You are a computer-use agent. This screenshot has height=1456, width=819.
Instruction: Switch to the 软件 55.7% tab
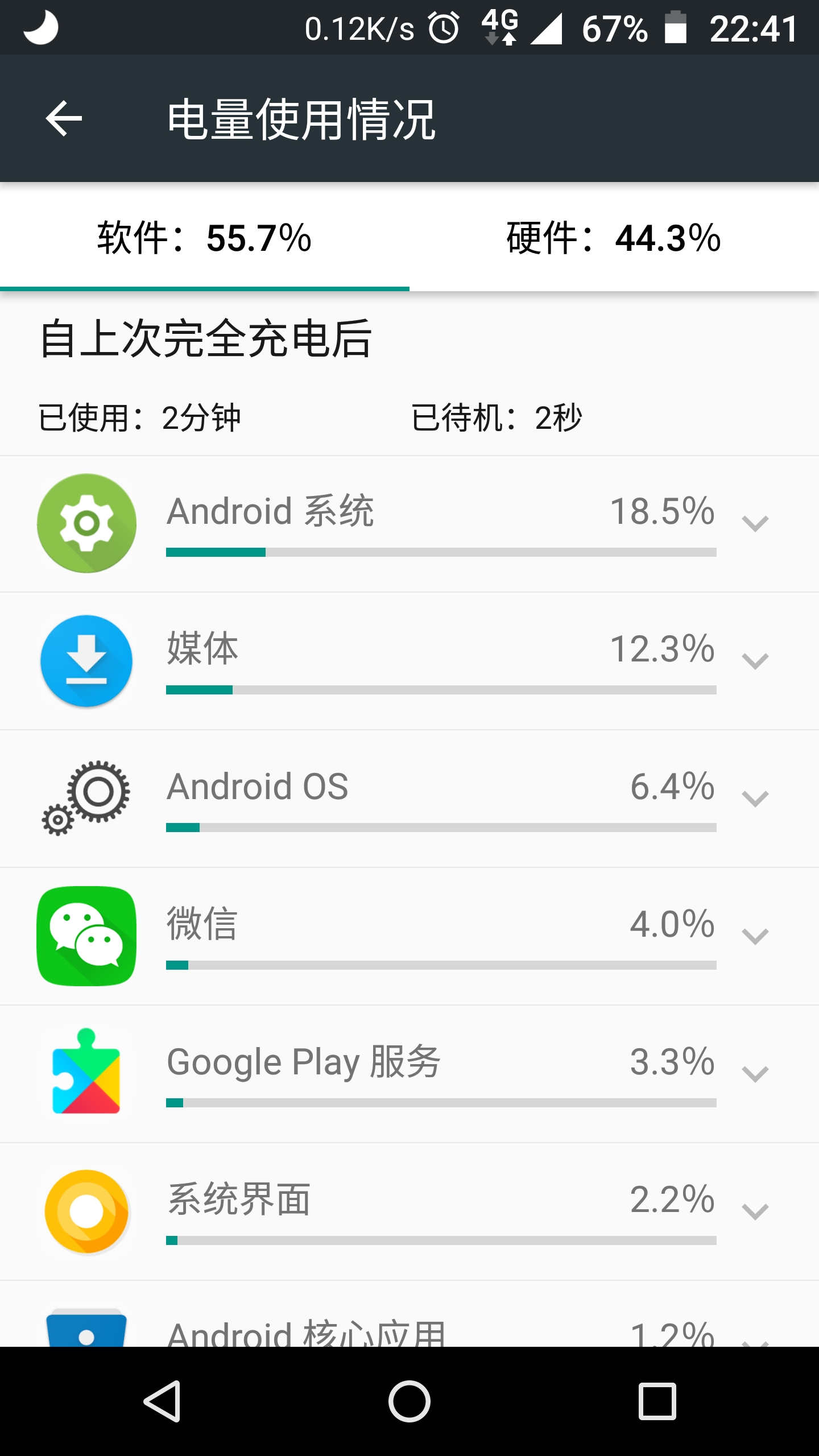pyautogui.click(x=205, y=238)
